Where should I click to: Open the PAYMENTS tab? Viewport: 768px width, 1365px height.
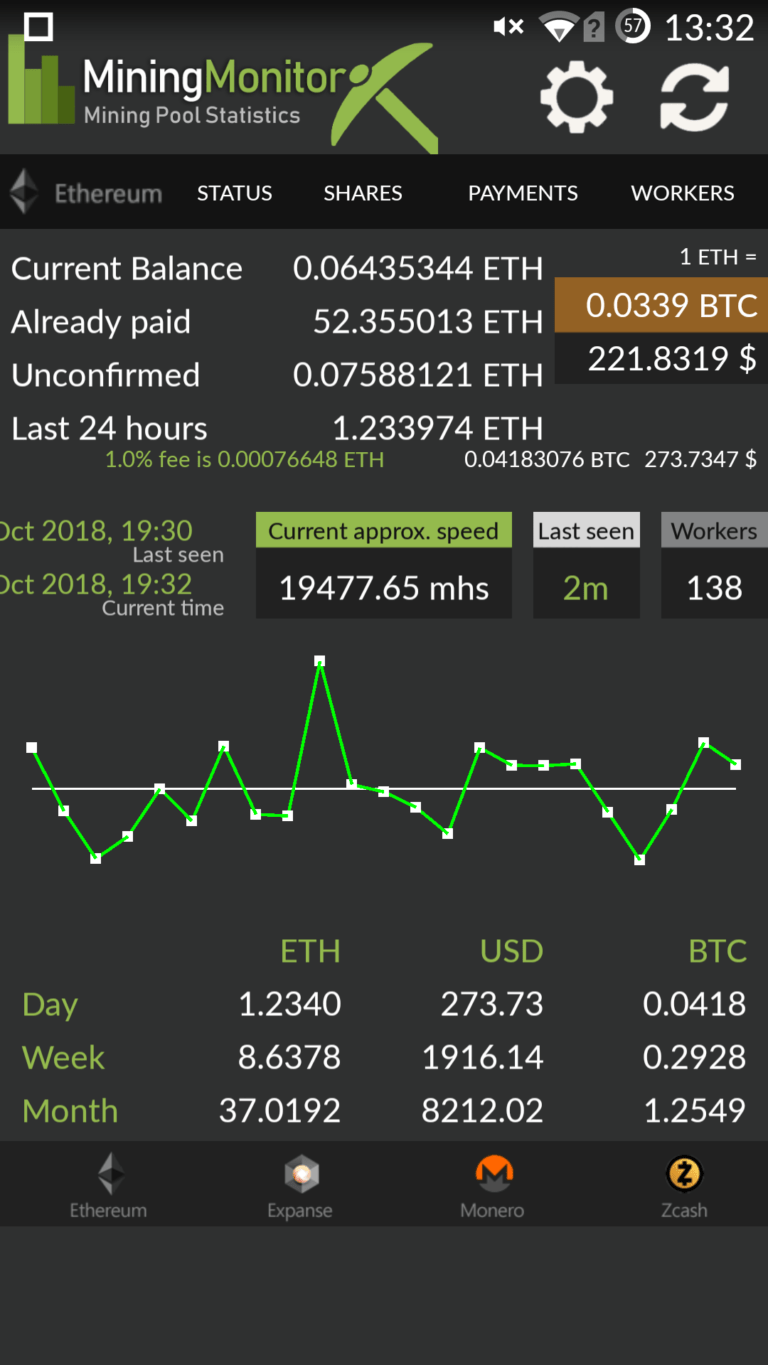pos(522,192)
